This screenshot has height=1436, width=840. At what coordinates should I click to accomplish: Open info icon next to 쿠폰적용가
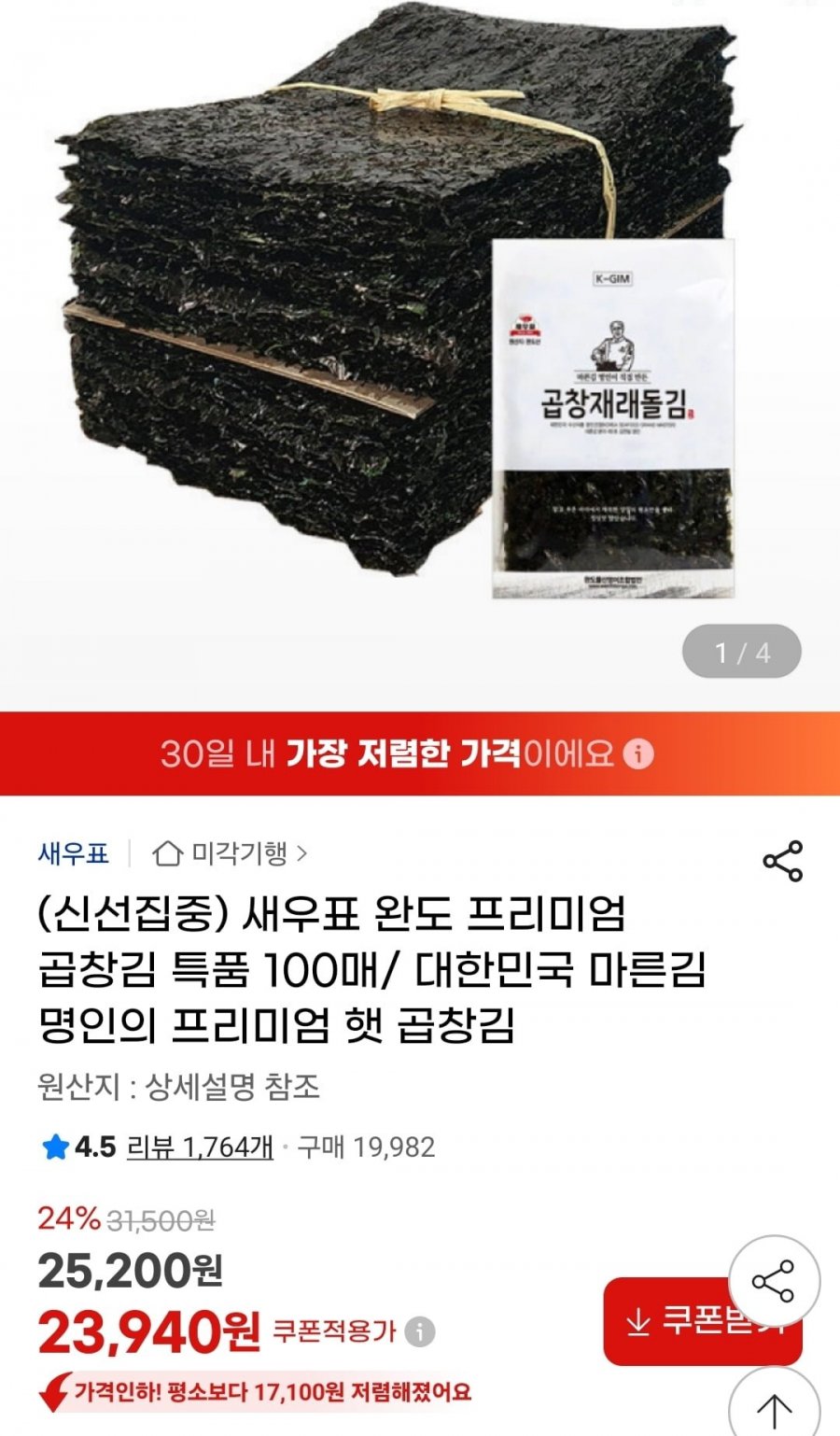tap(420, 1331)
